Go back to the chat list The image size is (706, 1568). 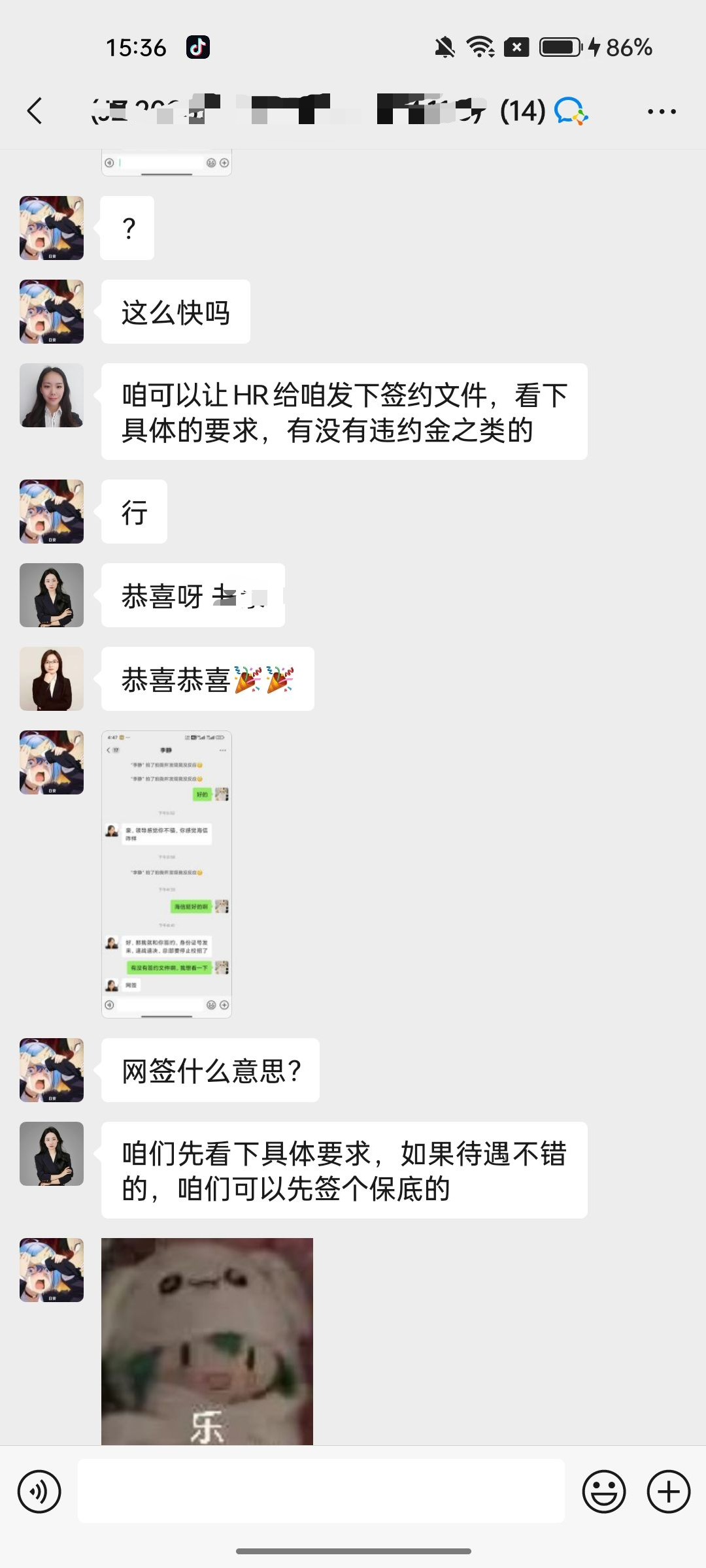coord(35,111)
